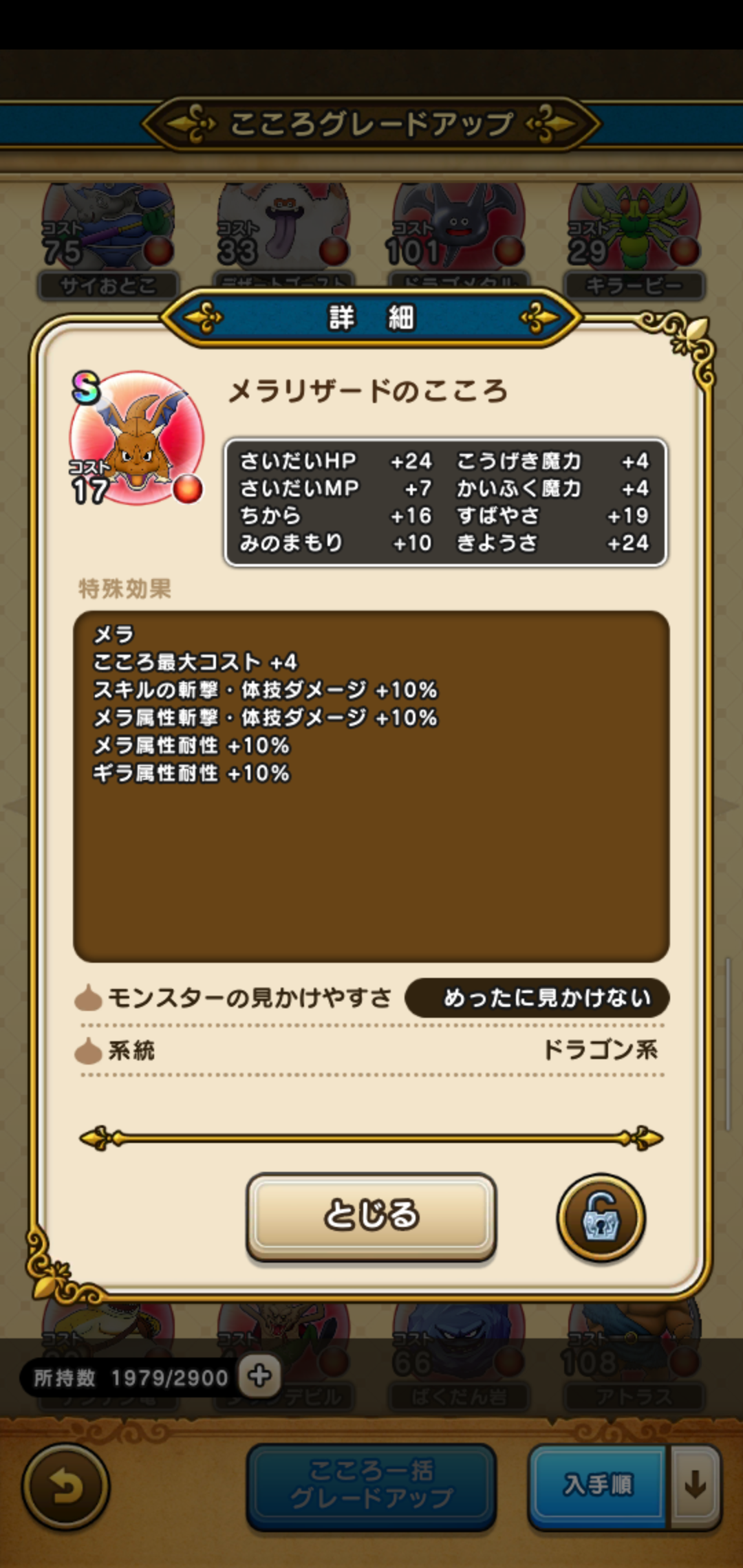Toggle sort direction arrow
This screenshot has height=1568, width=743.
[x=696, y=1487]
